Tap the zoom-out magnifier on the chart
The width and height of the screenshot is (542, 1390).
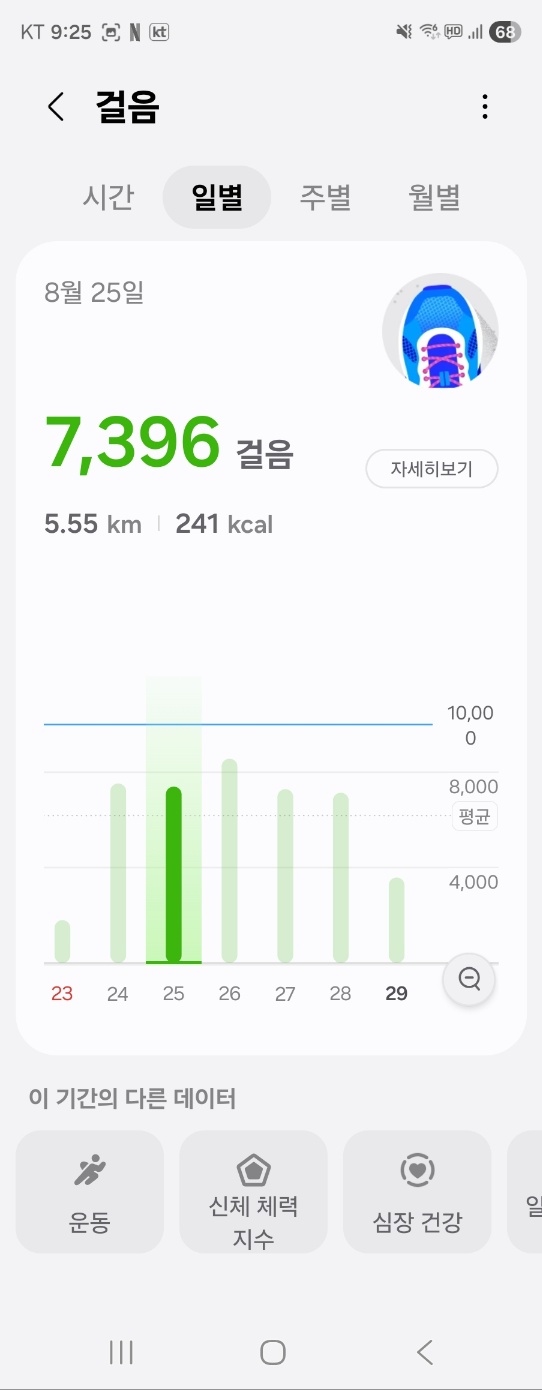(470, 979)
